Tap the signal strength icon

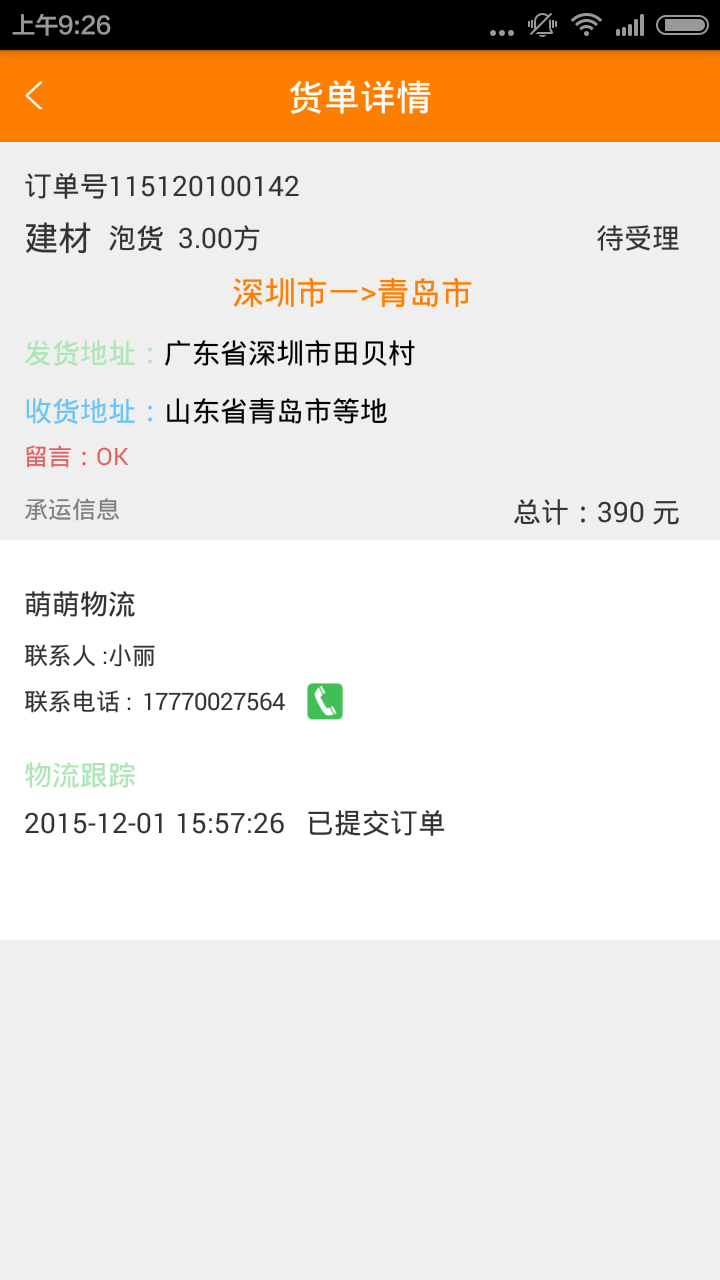633,27
